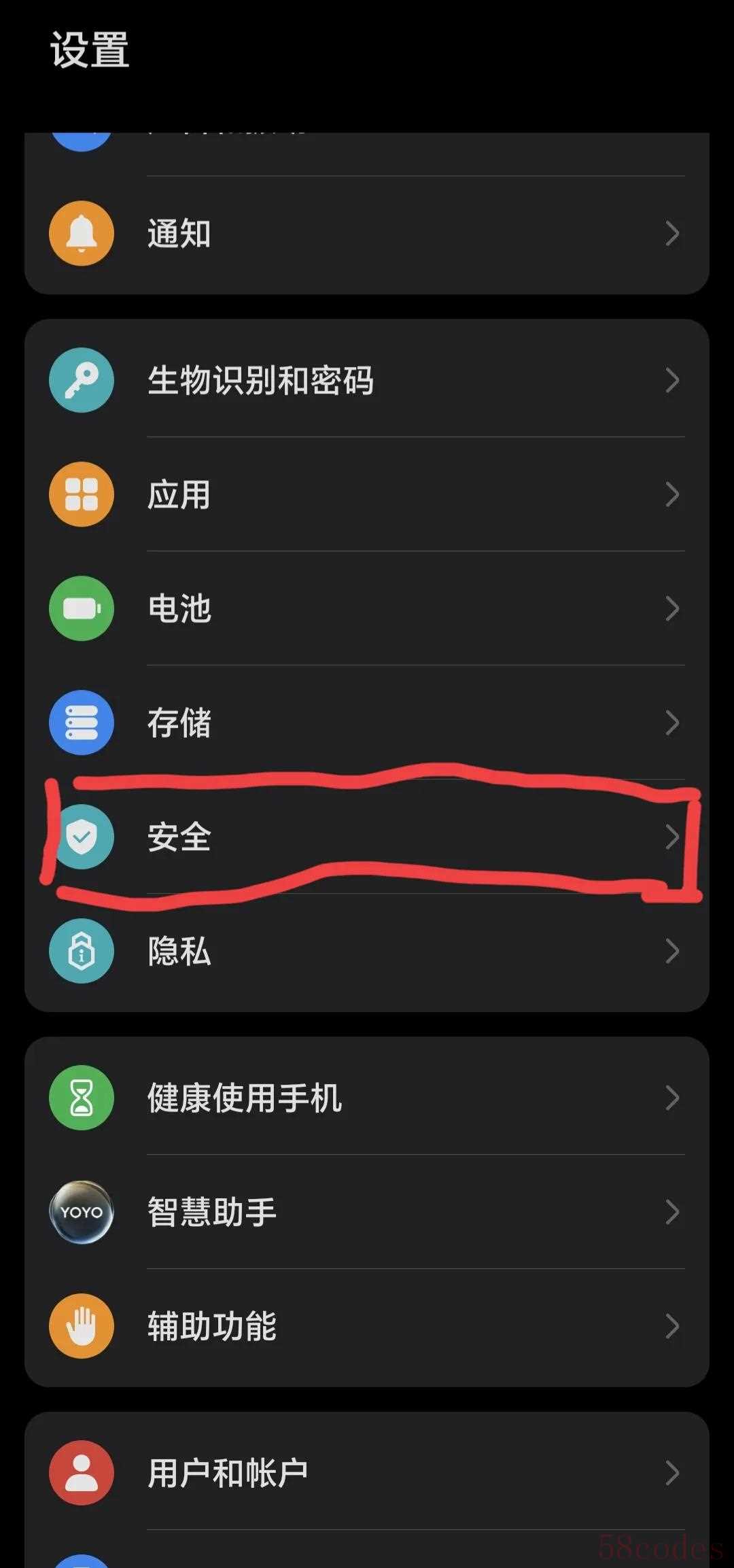Open 健康使用手机 settings
The width and height of the screenshot is (734, 1568).
tap(367, 1098)
